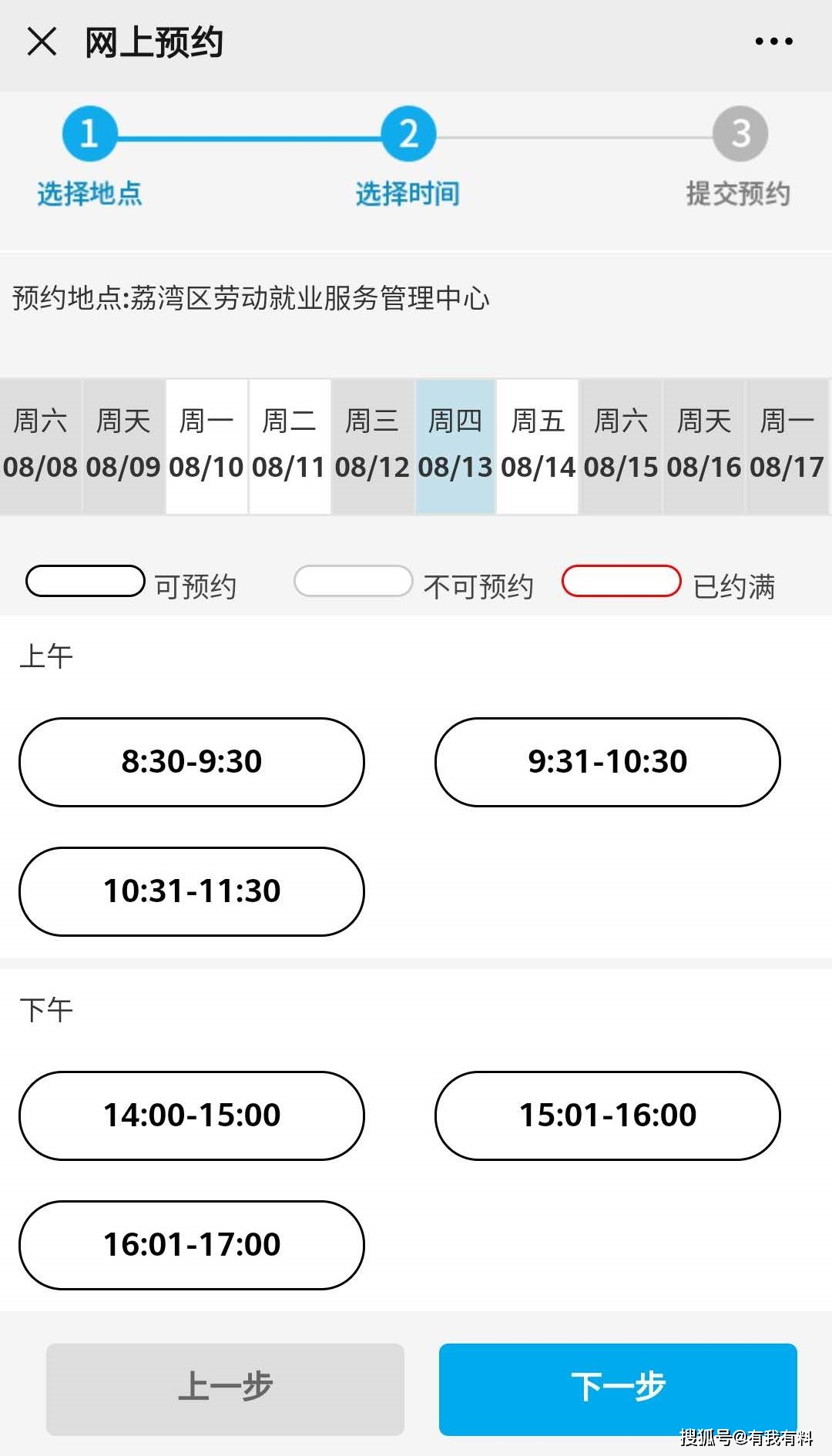
Task: Switch to 周五 08/14 date
Action: click(538, 446)
